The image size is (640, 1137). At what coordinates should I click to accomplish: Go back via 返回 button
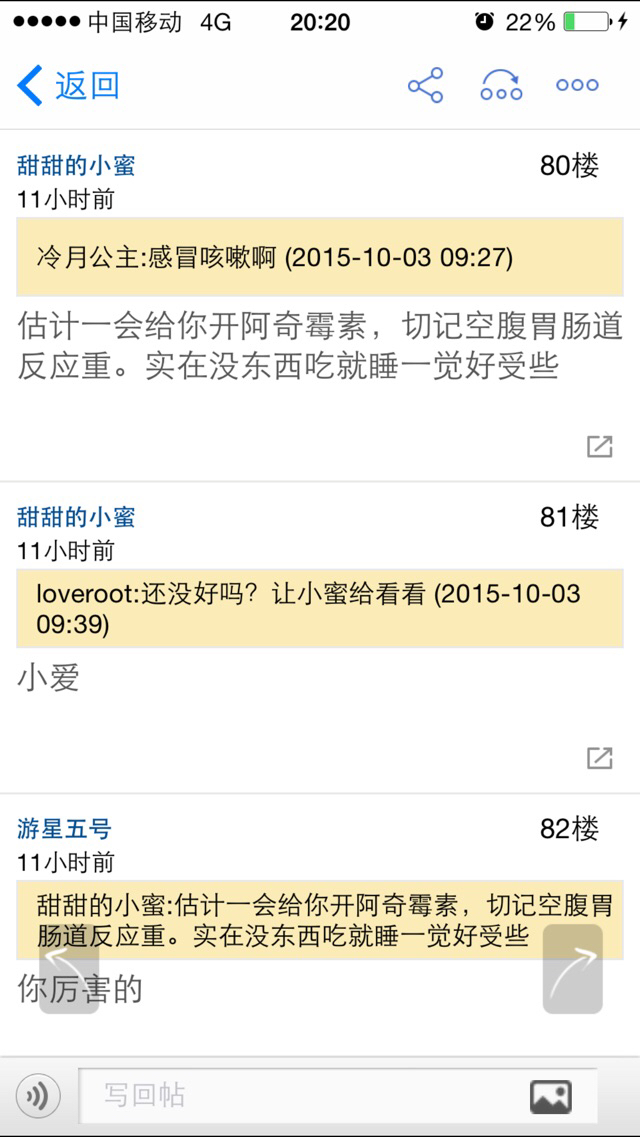pos(67,86)
